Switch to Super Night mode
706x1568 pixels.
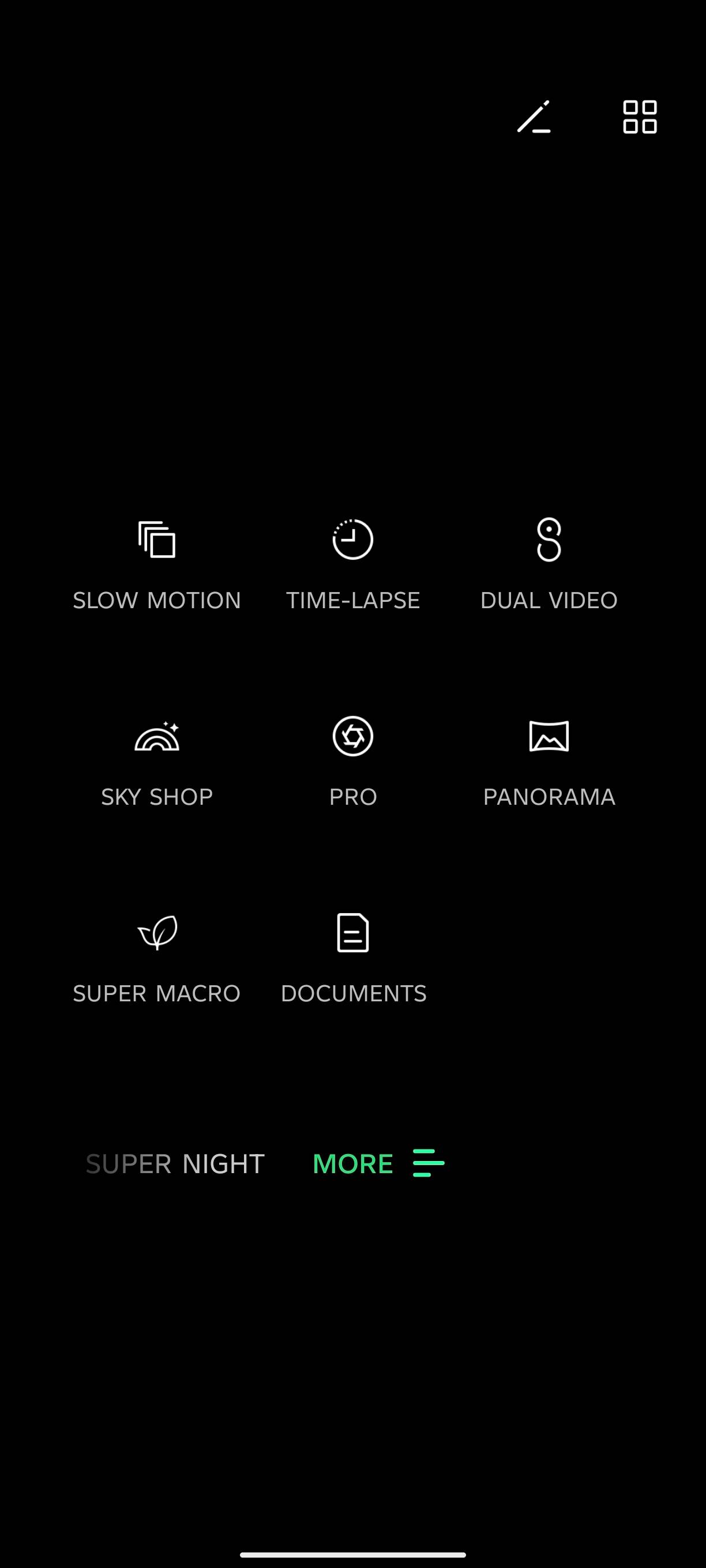pyautogui.click(x=175, y=1163)
